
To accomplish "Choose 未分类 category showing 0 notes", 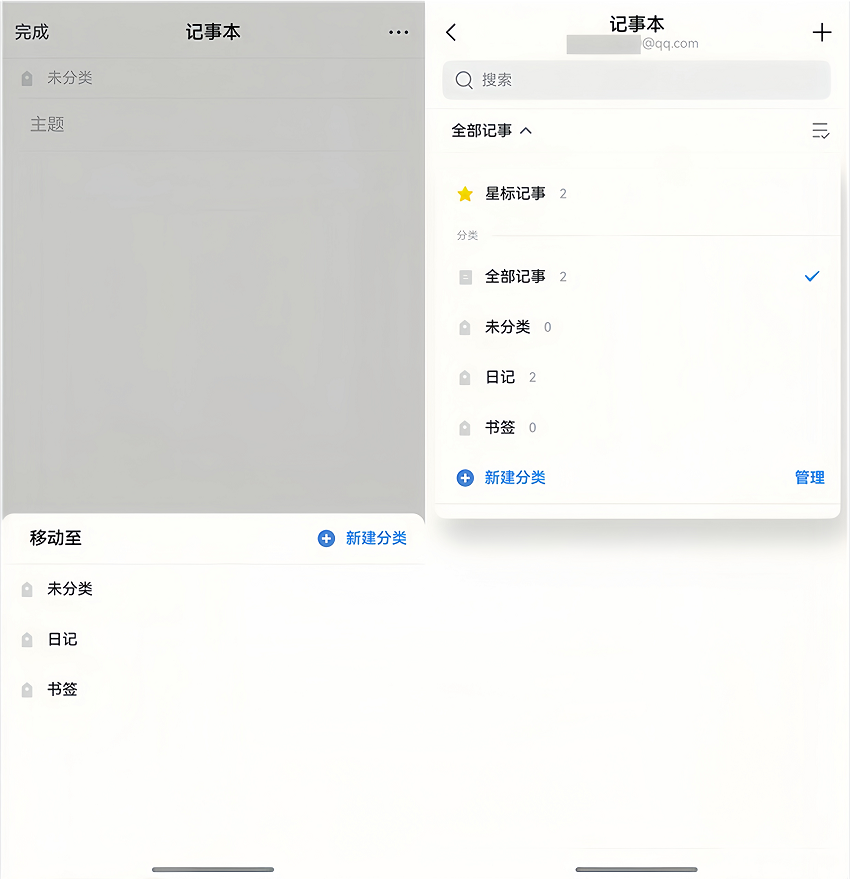I will pos(507,327).
